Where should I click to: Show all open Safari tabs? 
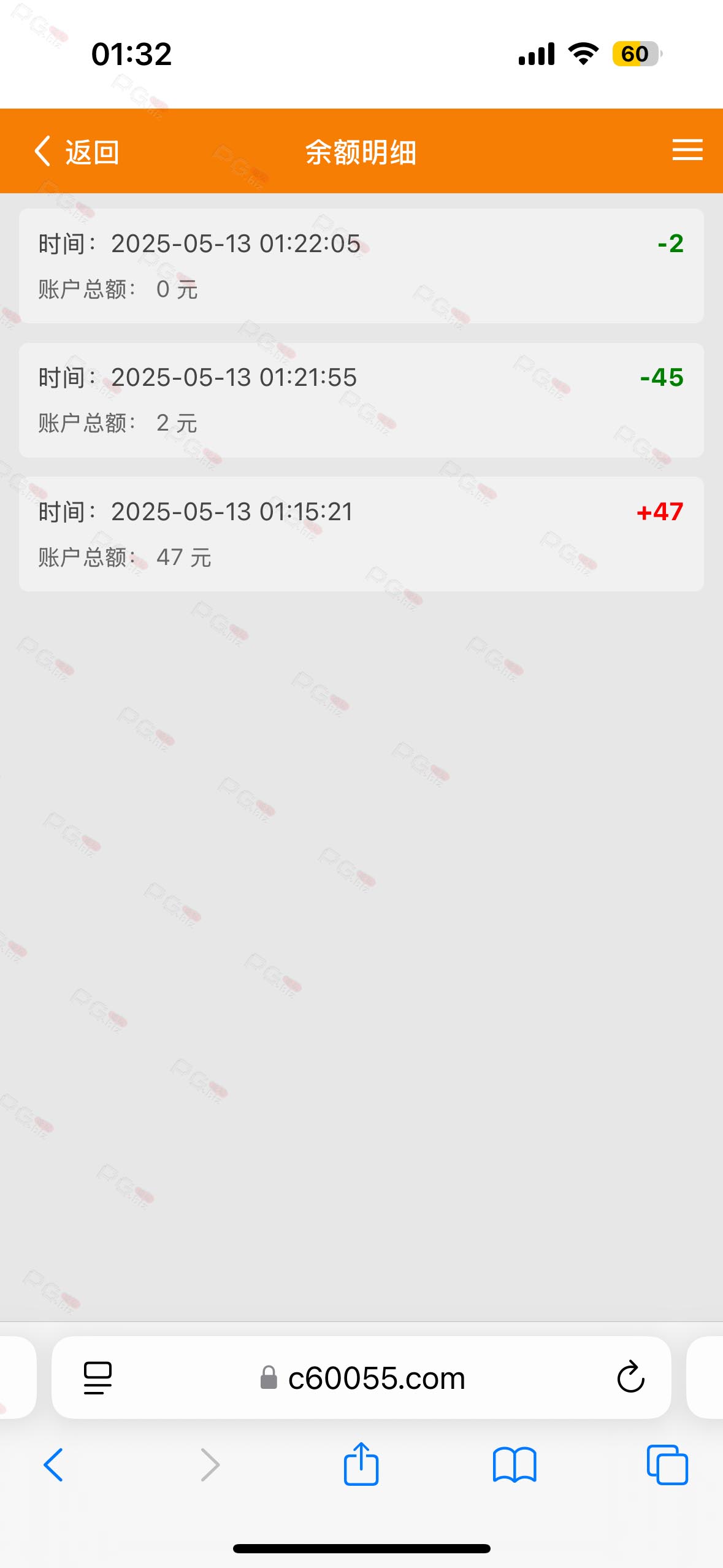point(667,1465)
